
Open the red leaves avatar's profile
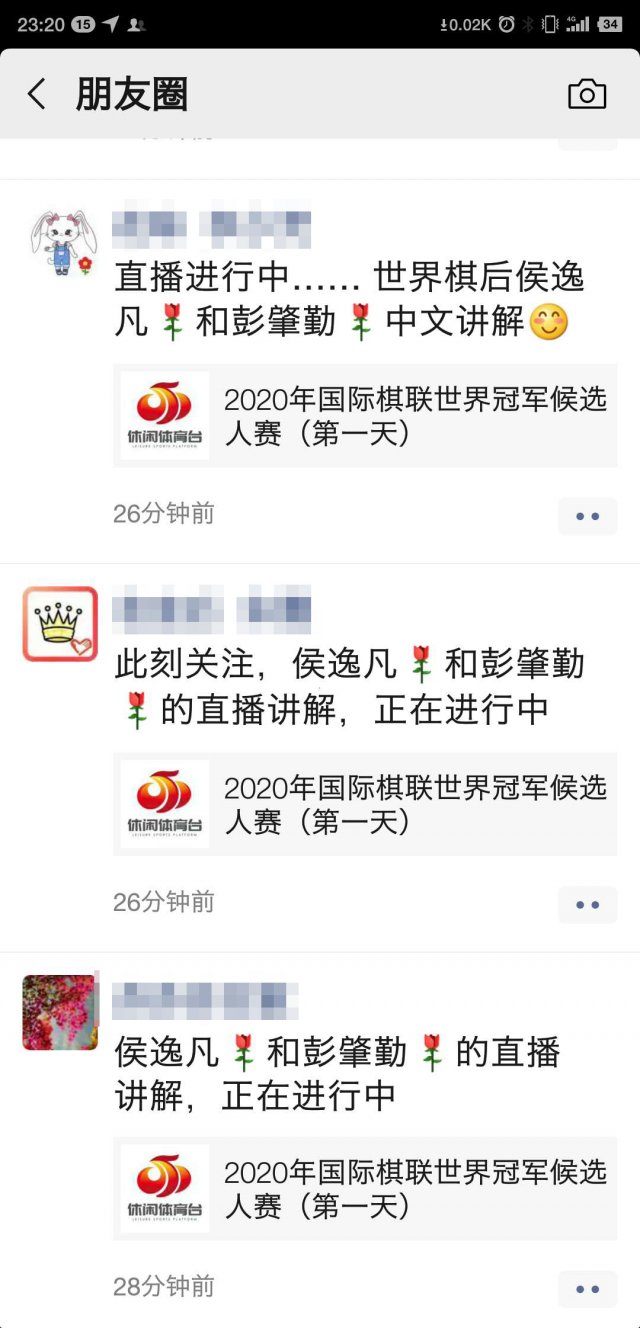60,1011
